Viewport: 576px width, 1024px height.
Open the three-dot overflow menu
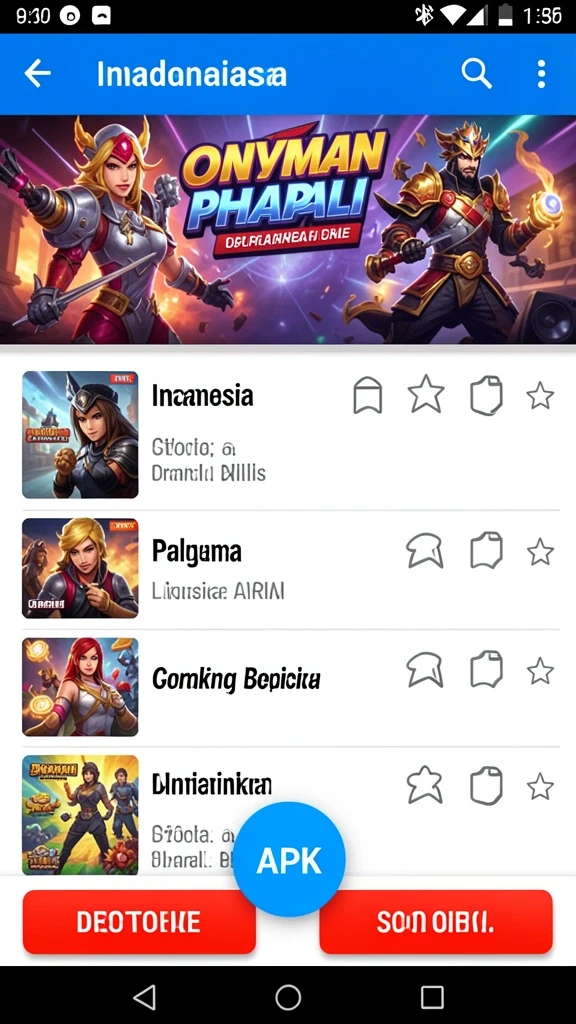[541, 74]
